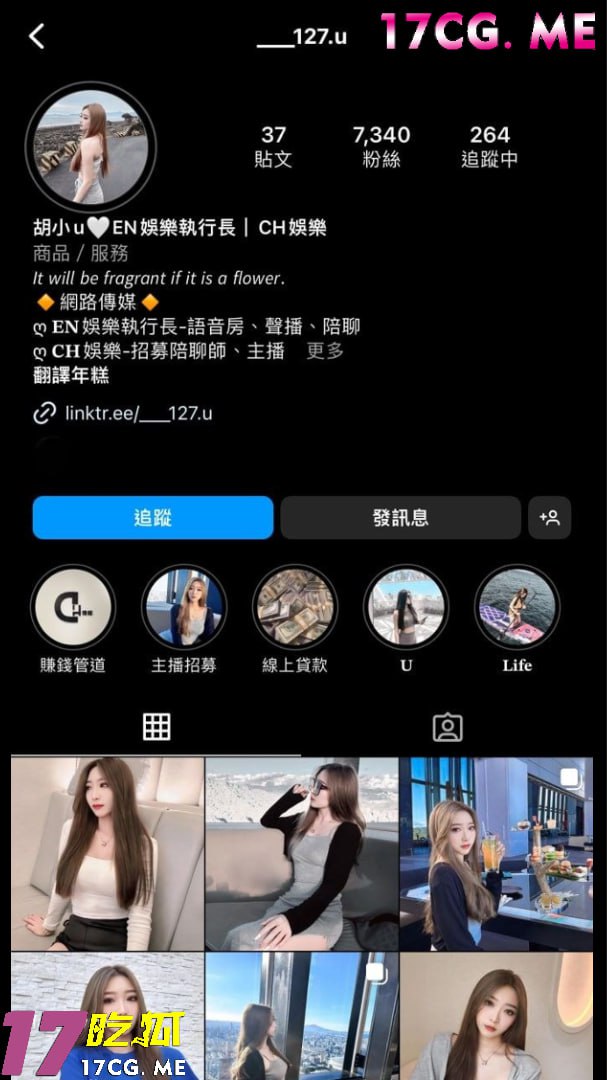The image size is (607, 1080).
Task: Tap the blue 追蹤 follow button
Action: (x=153, y=517)
